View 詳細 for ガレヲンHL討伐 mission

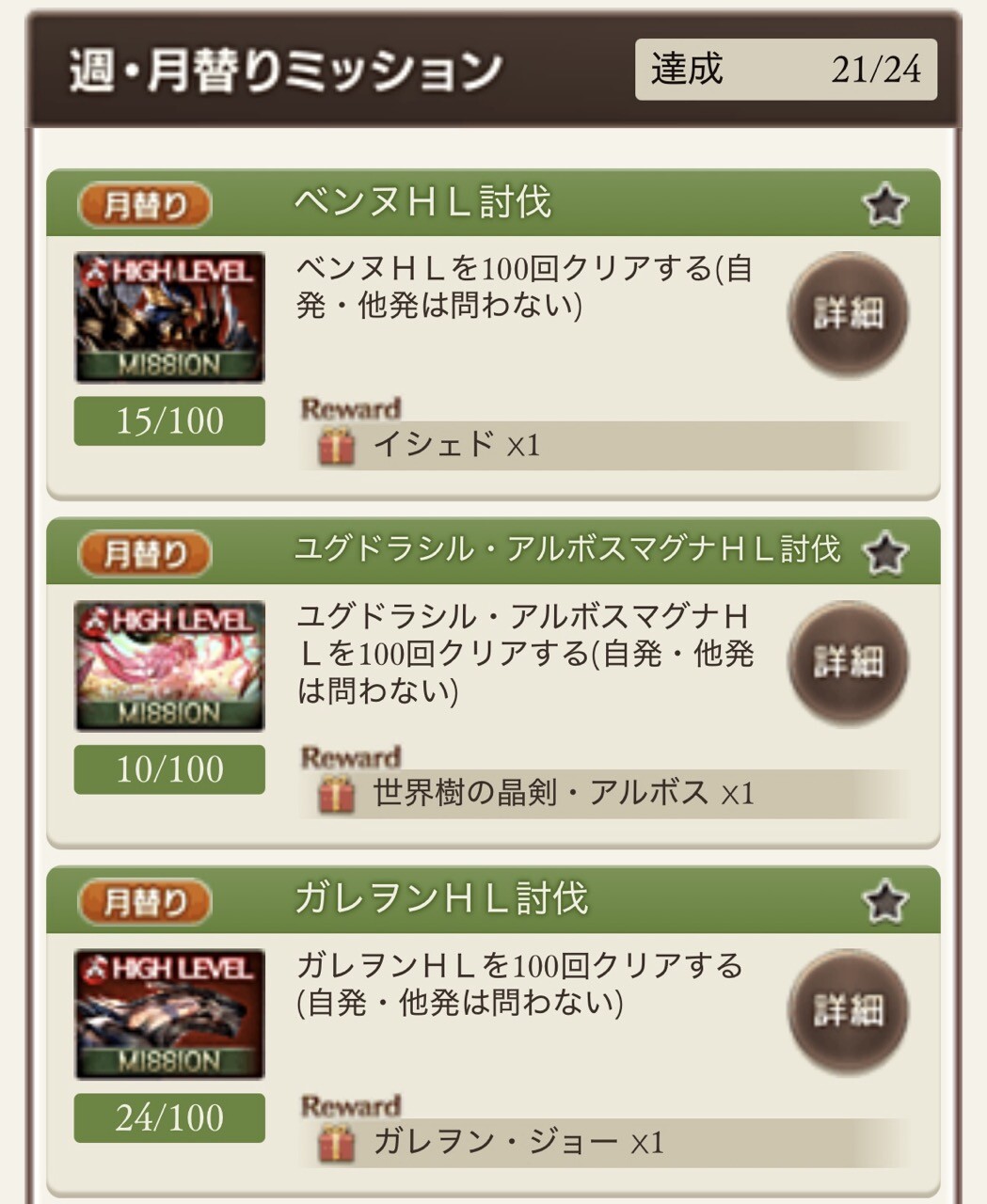point(848,1010)
